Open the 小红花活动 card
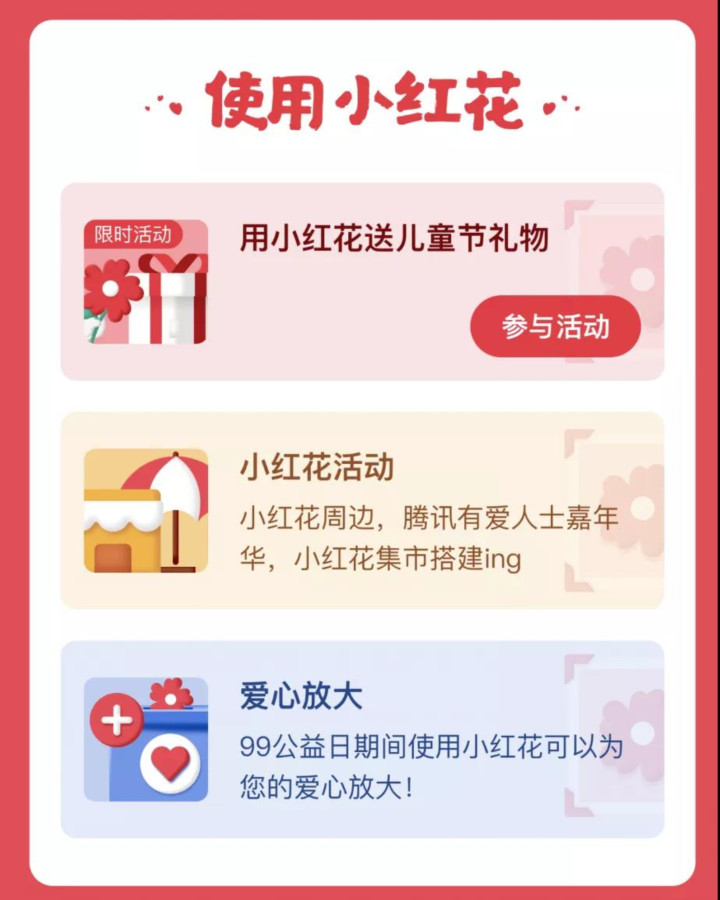720x900 pixels. tap(362, 510)
